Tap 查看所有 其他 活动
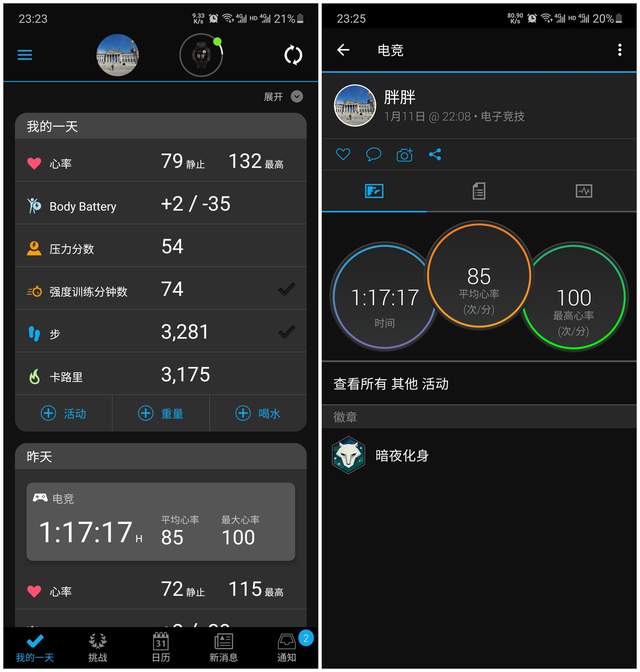640x672 pixels. 391,383
